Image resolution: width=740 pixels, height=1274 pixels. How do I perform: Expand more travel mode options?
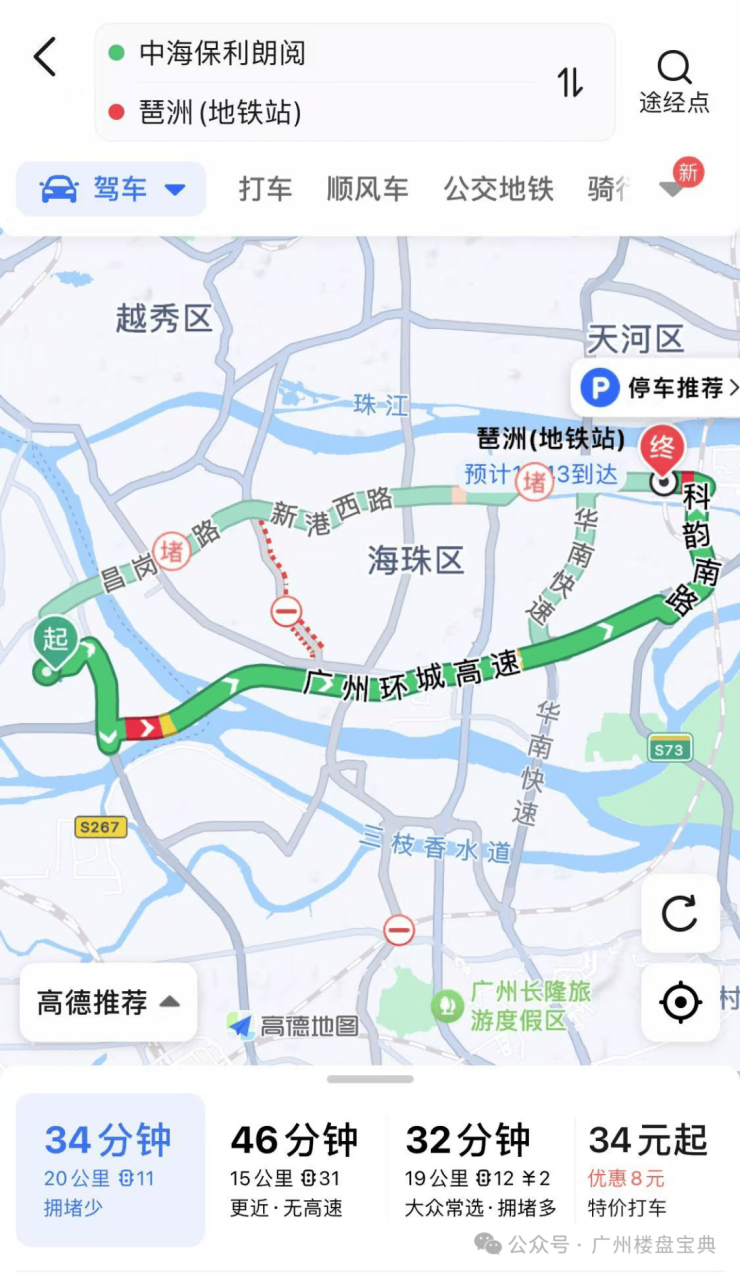click(x=674, y=188)
